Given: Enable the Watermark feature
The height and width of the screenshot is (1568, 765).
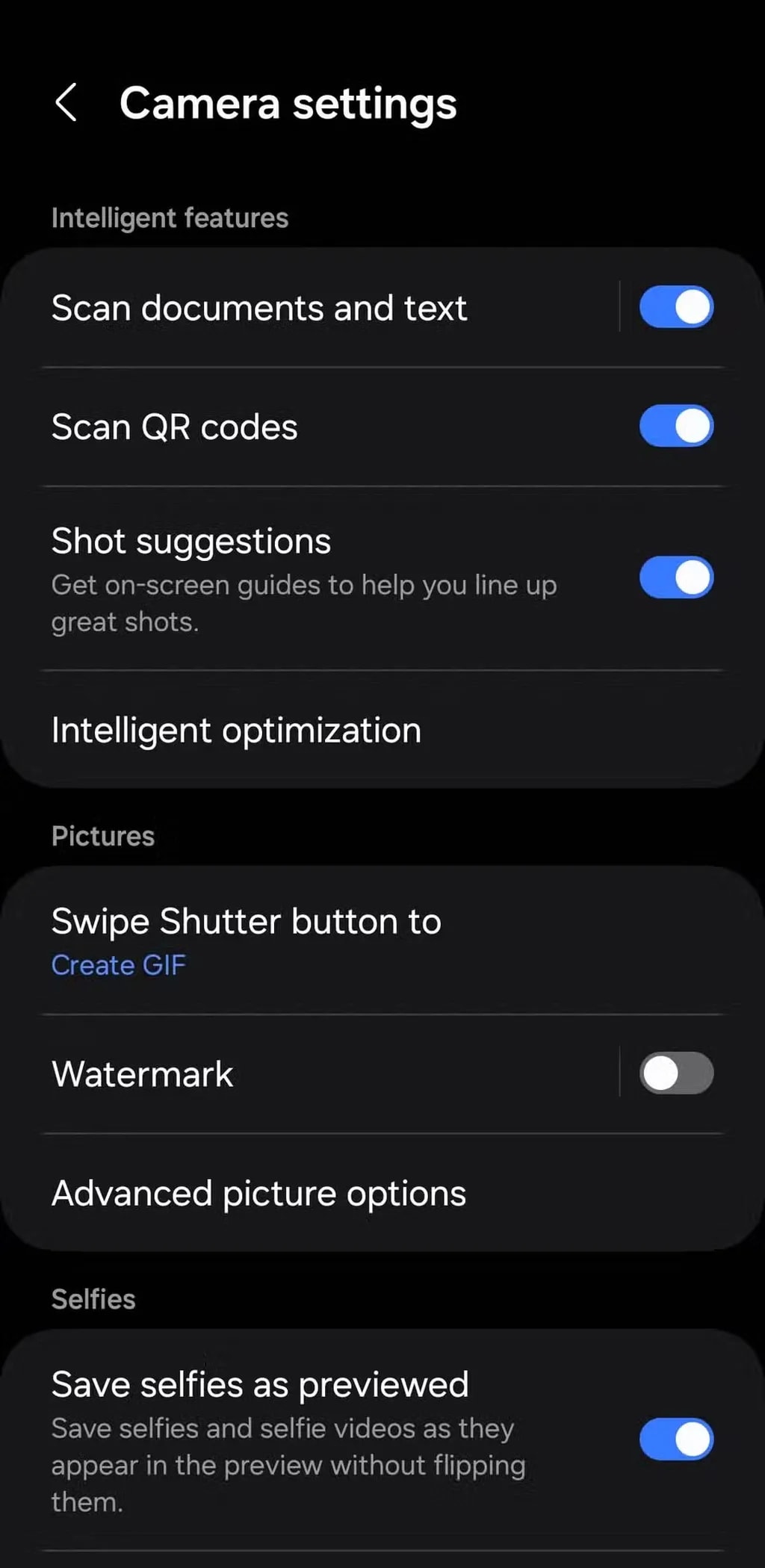Looking at the screenshot, I should coord(675,1073).
